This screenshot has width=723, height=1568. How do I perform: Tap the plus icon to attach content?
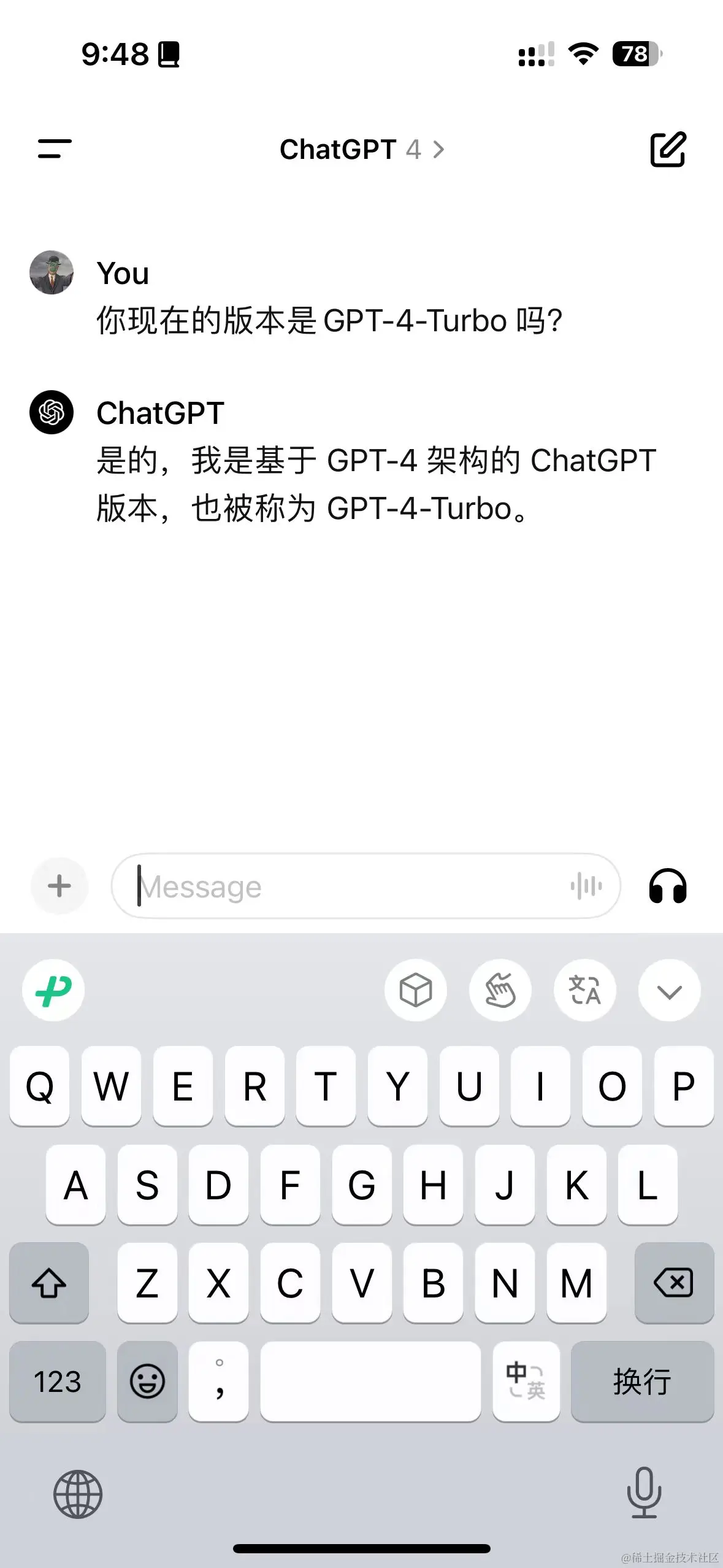[x=59, y=885]
